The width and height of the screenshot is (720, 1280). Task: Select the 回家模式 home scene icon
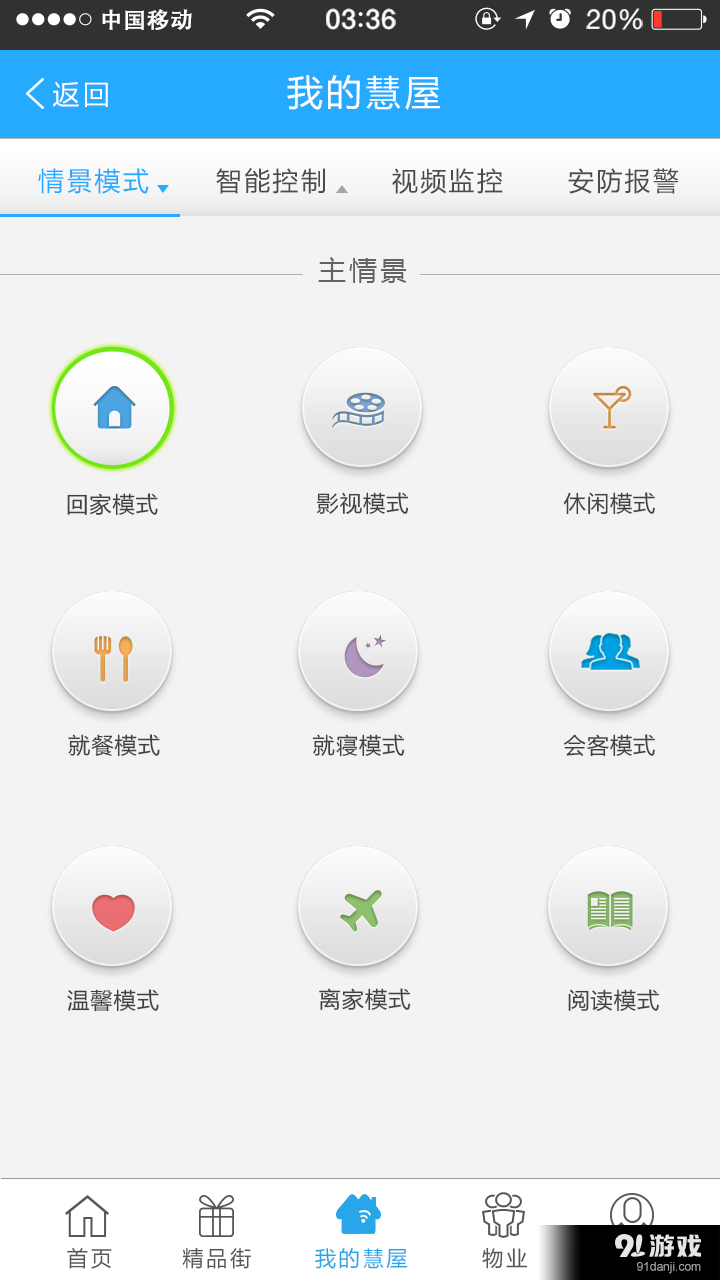tap(112, 407)
